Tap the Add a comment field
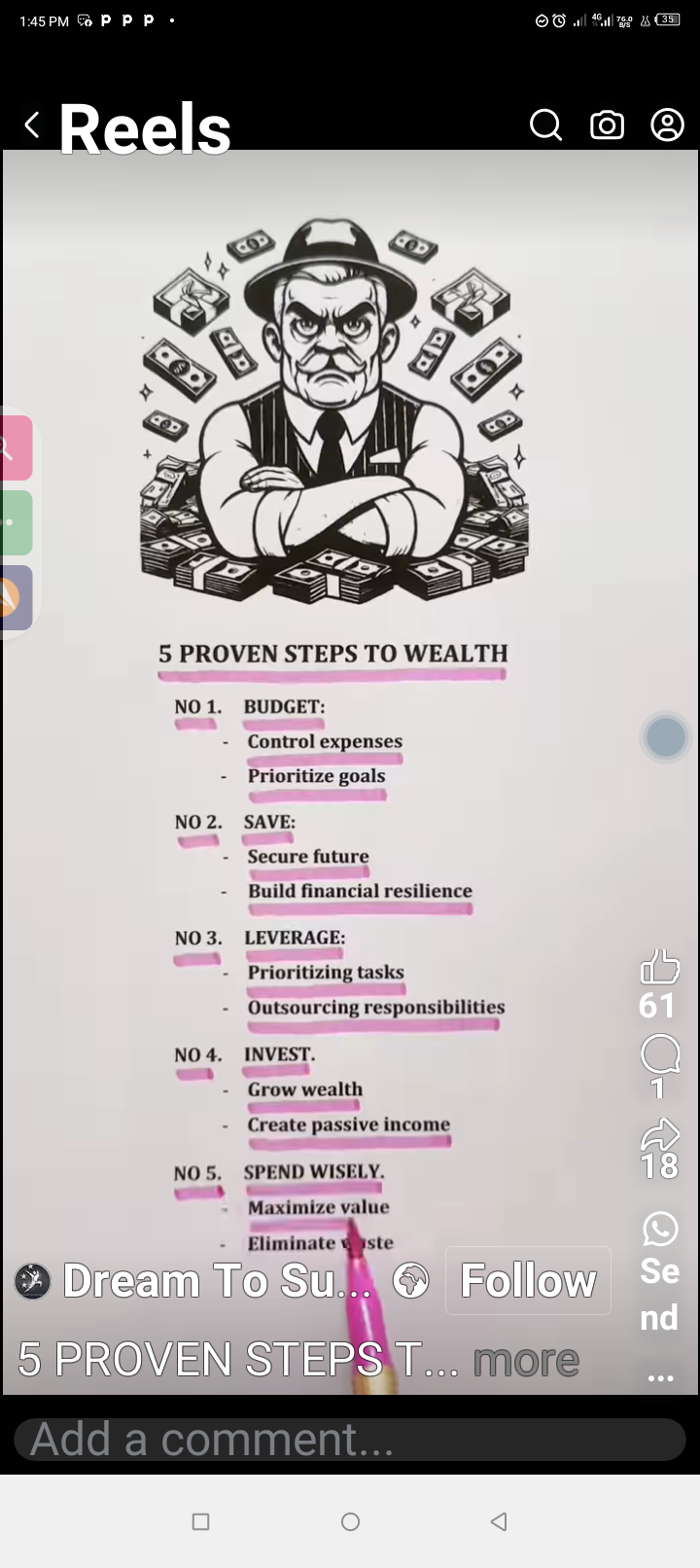The width and height of the screenshot is (700, 1568). [350, 1440]
